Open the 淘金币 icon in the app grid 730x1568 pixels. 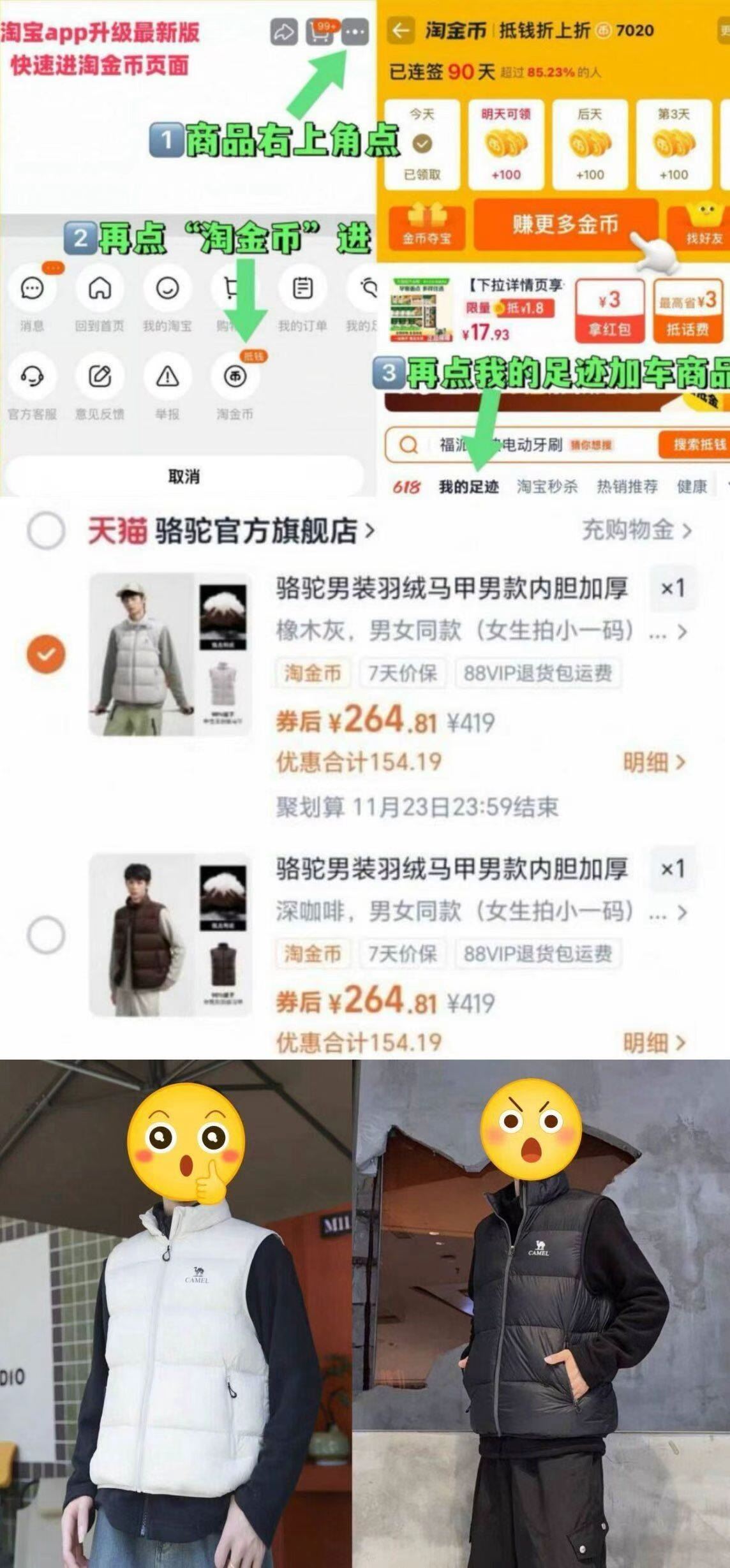tap(234, 376)
